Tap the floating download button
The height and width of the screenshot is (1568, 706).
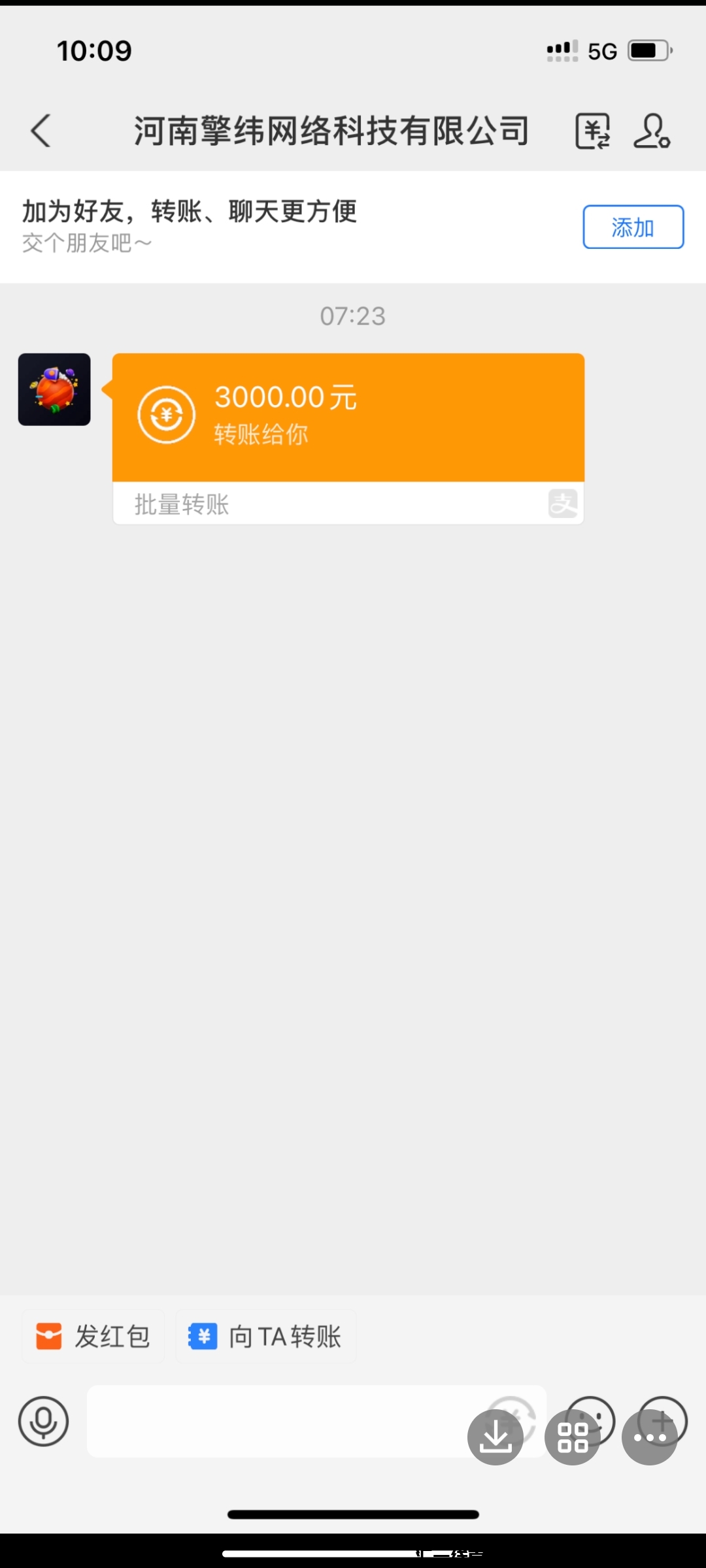495,1437
